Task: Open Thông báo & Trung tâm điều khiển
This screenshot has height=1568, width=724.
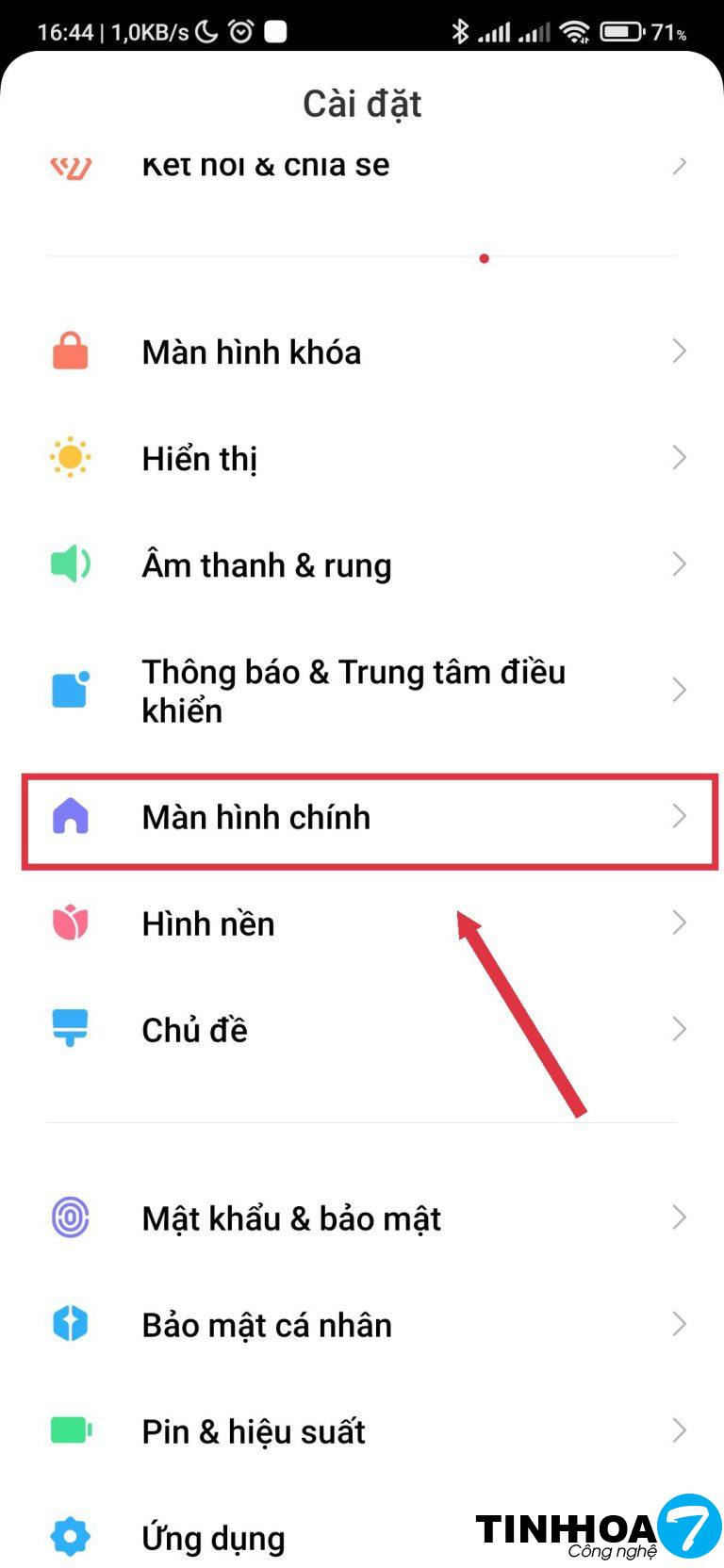Action: [354, 691]
